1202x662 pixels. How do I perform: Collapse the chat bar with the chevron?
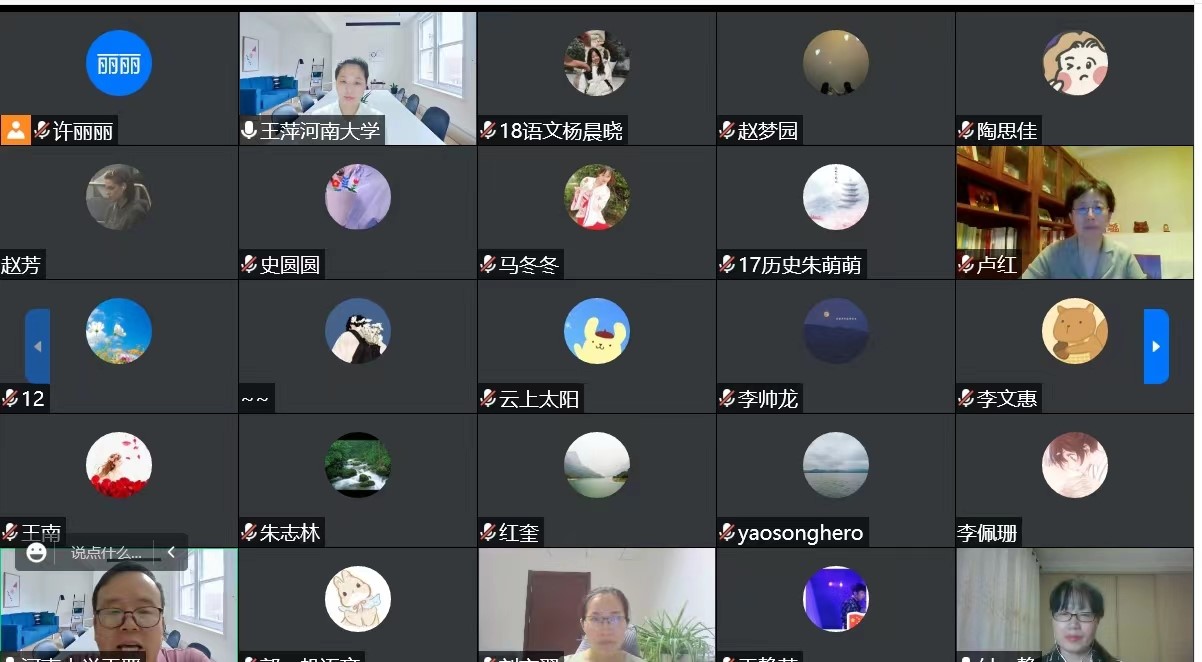[x=171, y=552]
